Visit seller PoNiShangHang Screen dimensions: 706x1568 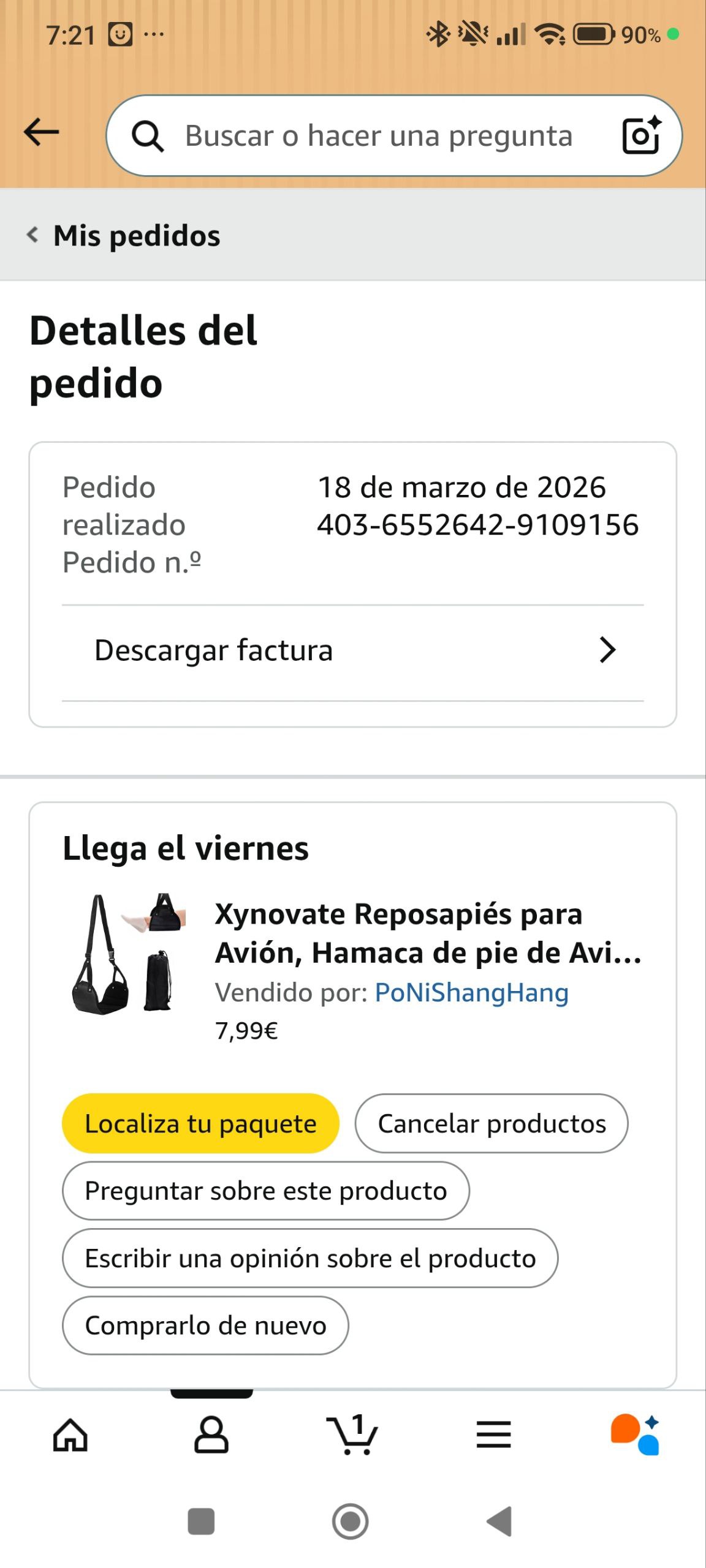[471, 993]
